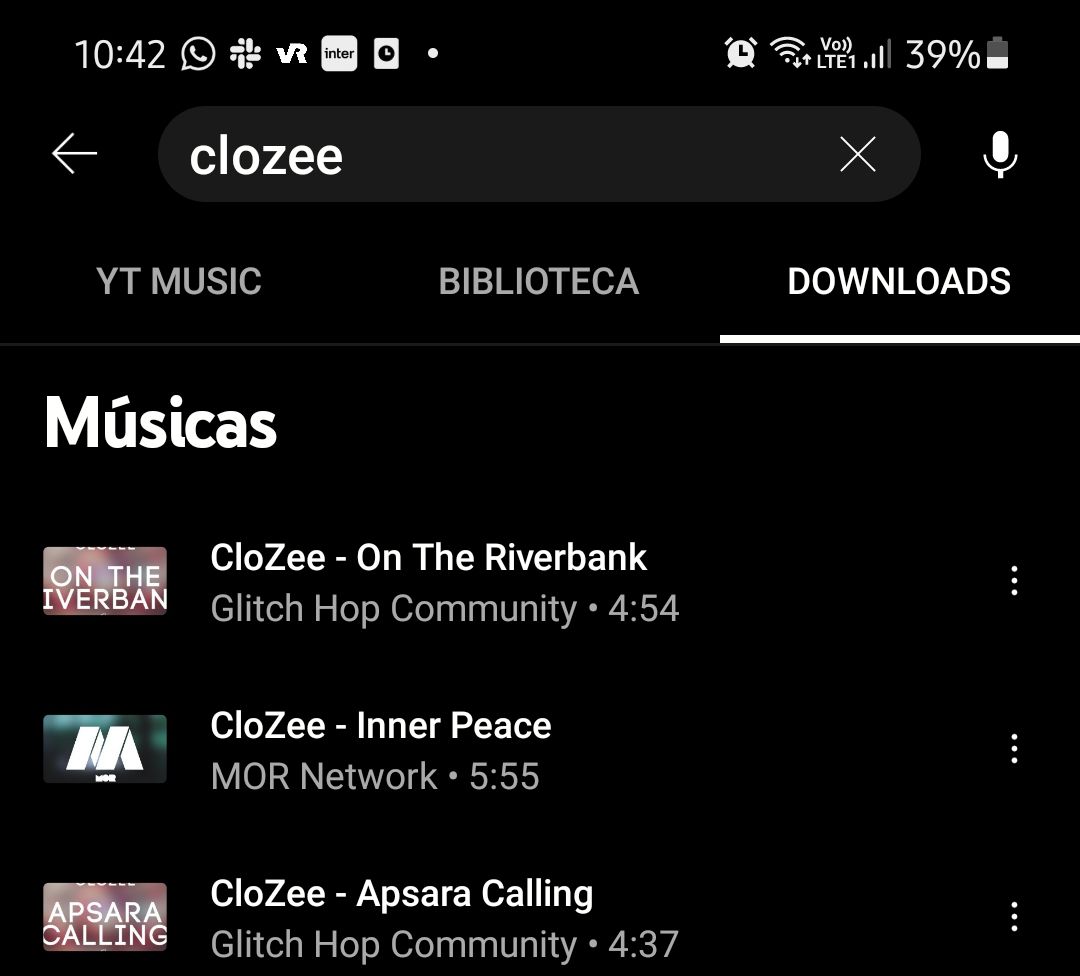Switch to the YT MUSIC tab

coord(179,282)
